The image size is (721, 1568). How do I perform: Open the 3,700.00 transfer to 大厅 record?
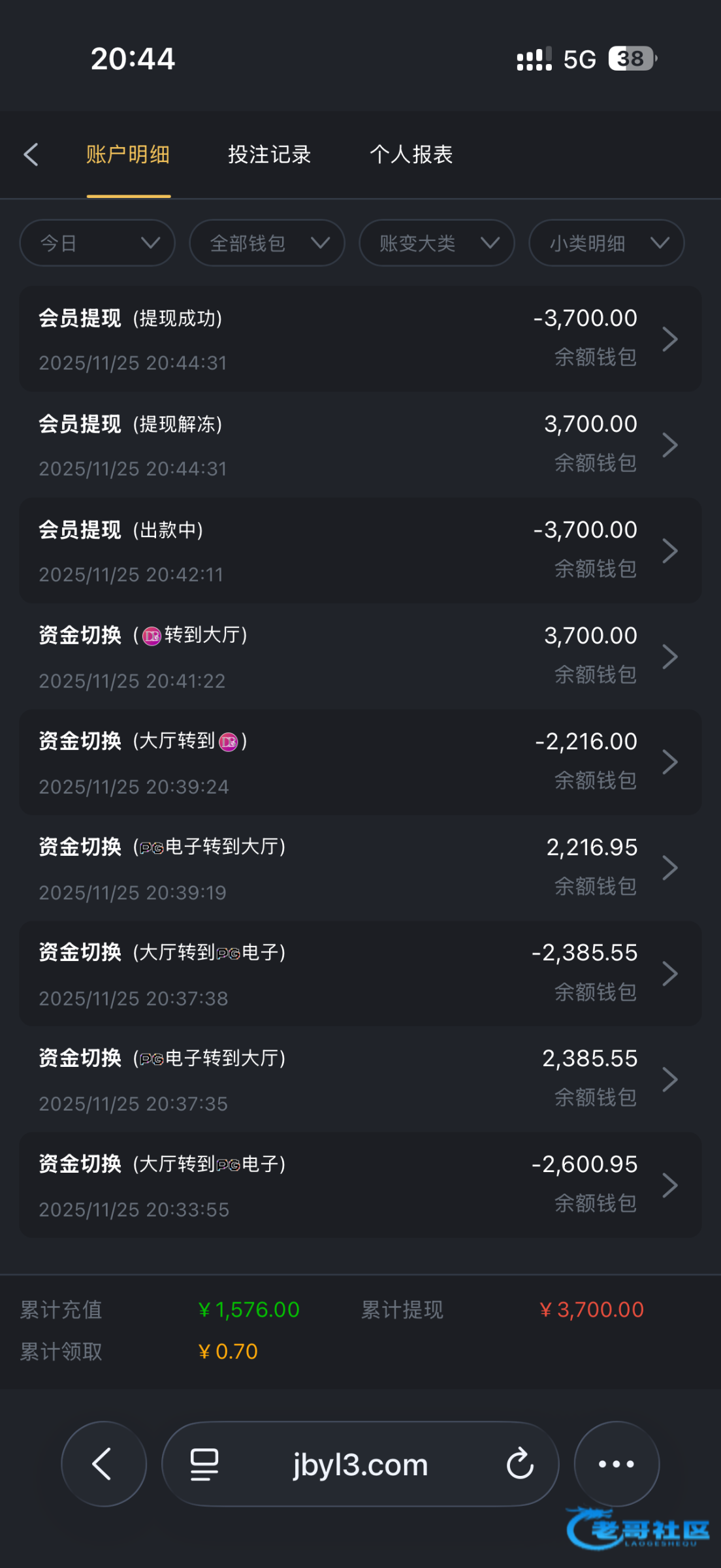click(360, 657)
